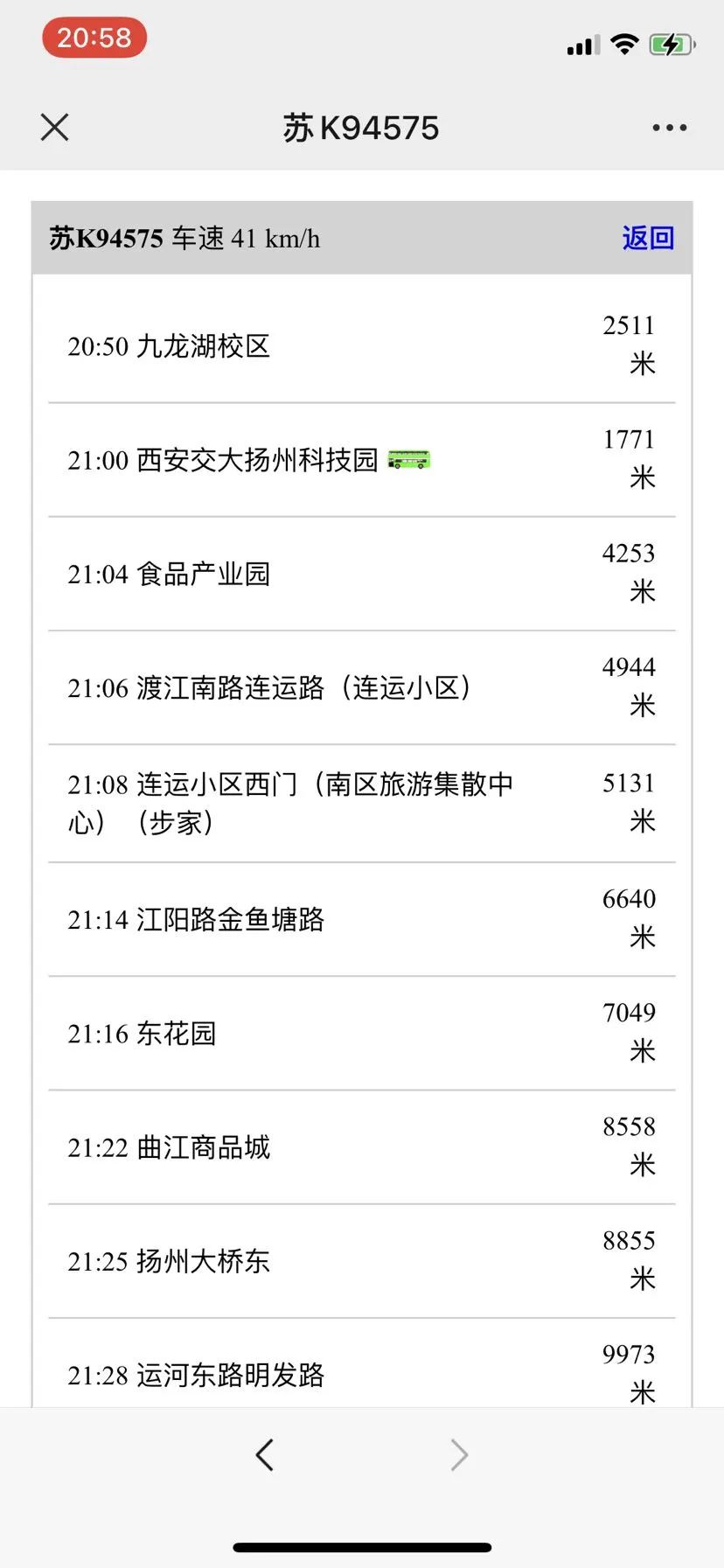The height and width of the screenshot is (1568, 724).
Task: Open the three-dot more options menu
Action: [669, 127]
